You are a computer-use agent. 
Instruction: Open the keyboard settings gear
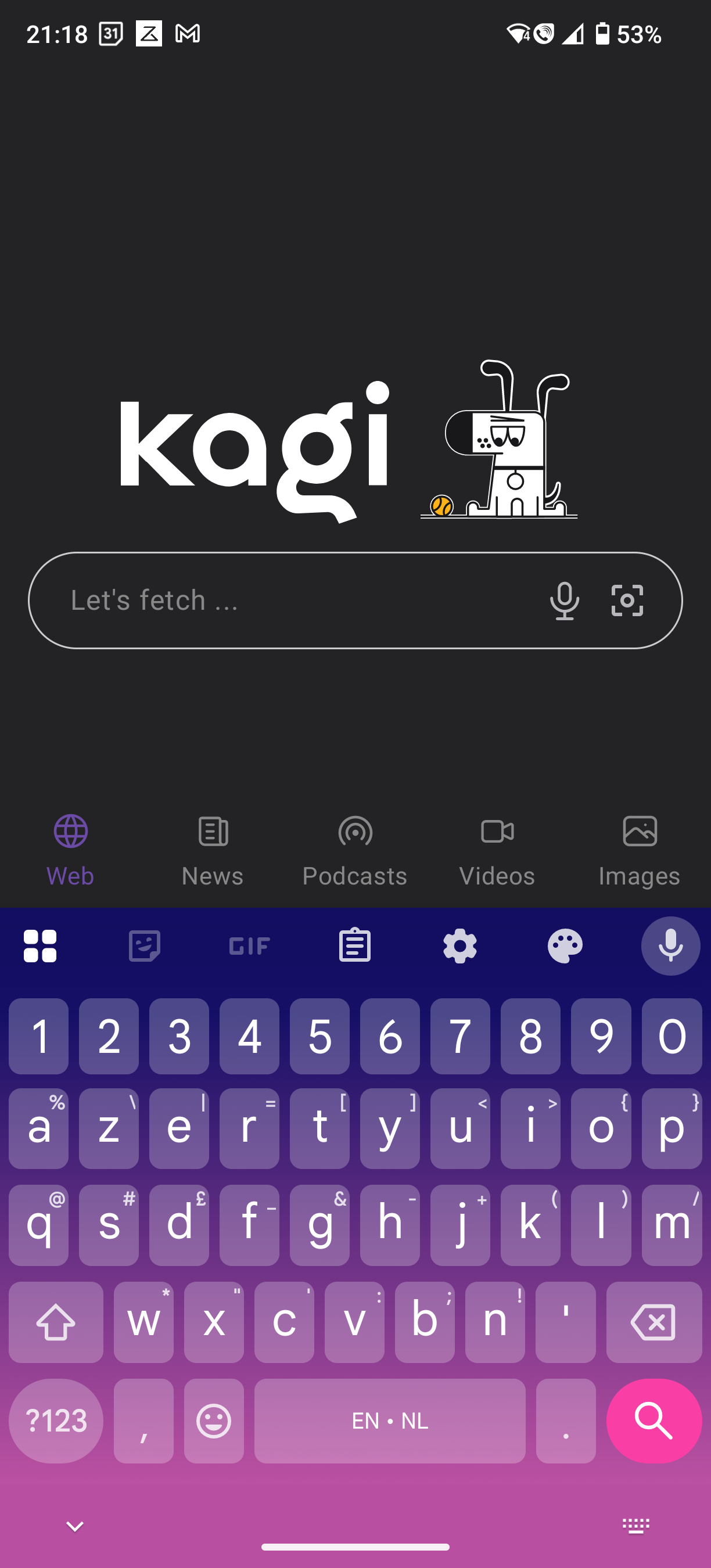[460, 946]
